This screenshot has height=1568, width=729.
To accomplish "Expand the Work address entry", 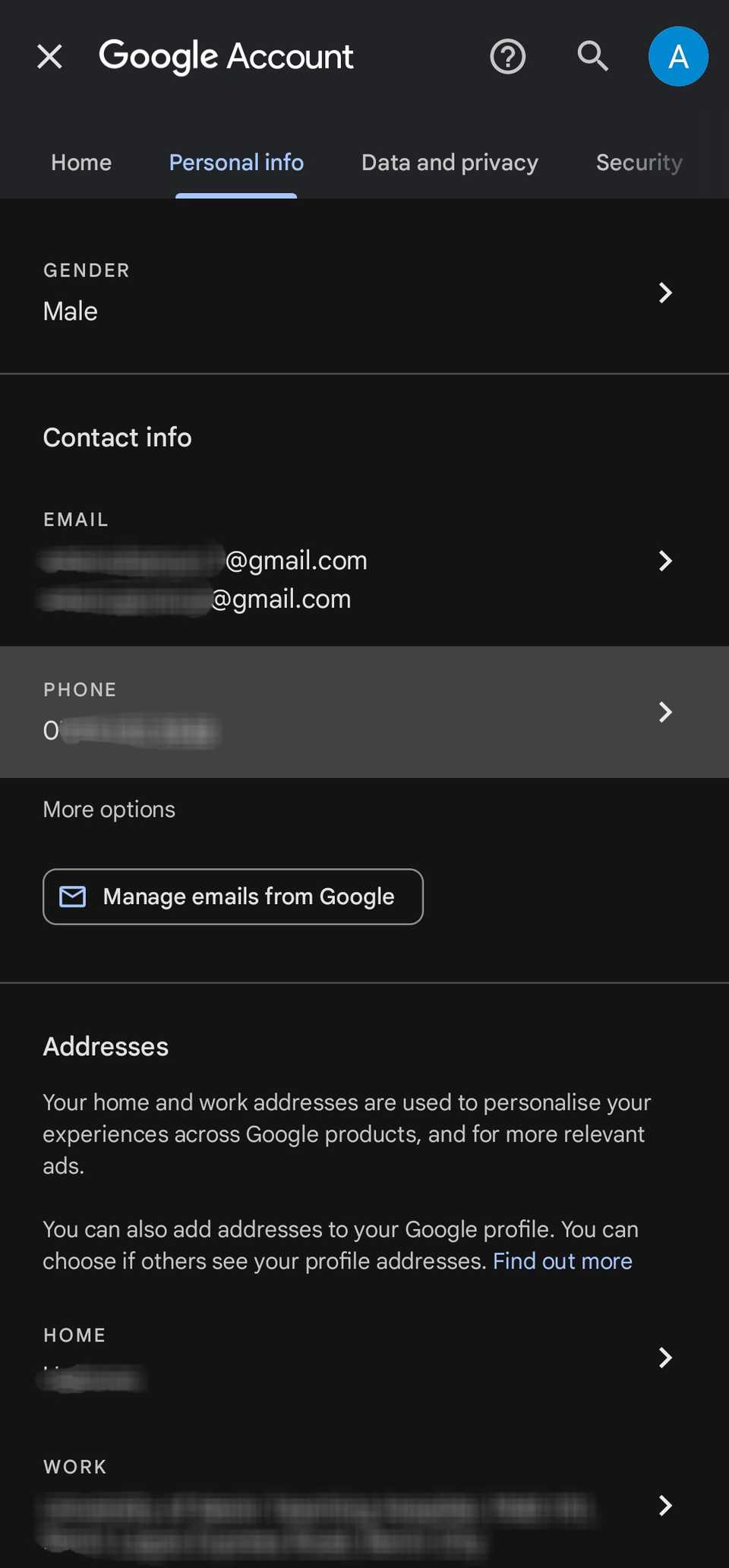I will (x=664, y=1506).
